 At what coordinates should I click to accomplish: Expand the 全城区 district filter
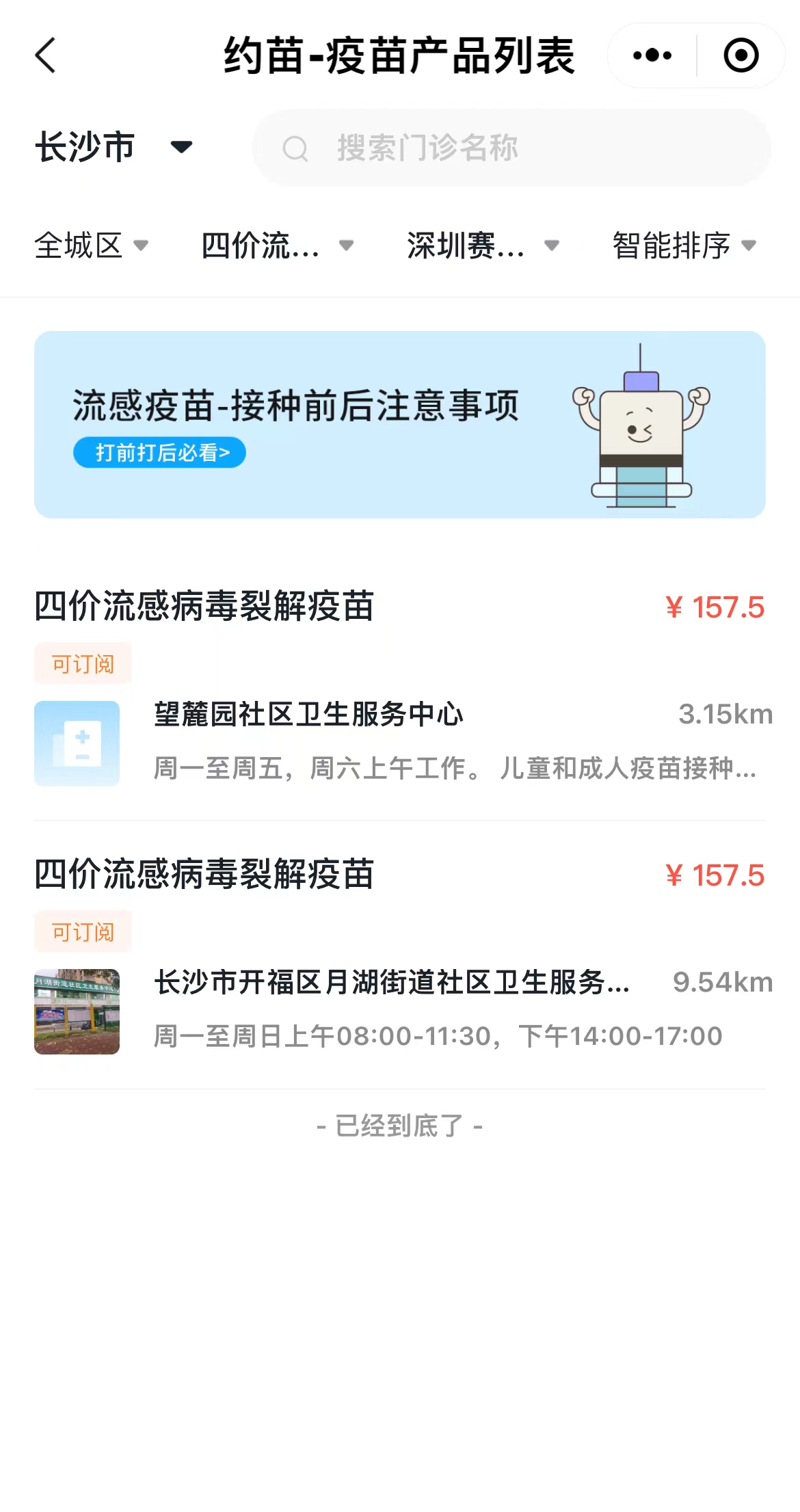click(x=91, y=246)
